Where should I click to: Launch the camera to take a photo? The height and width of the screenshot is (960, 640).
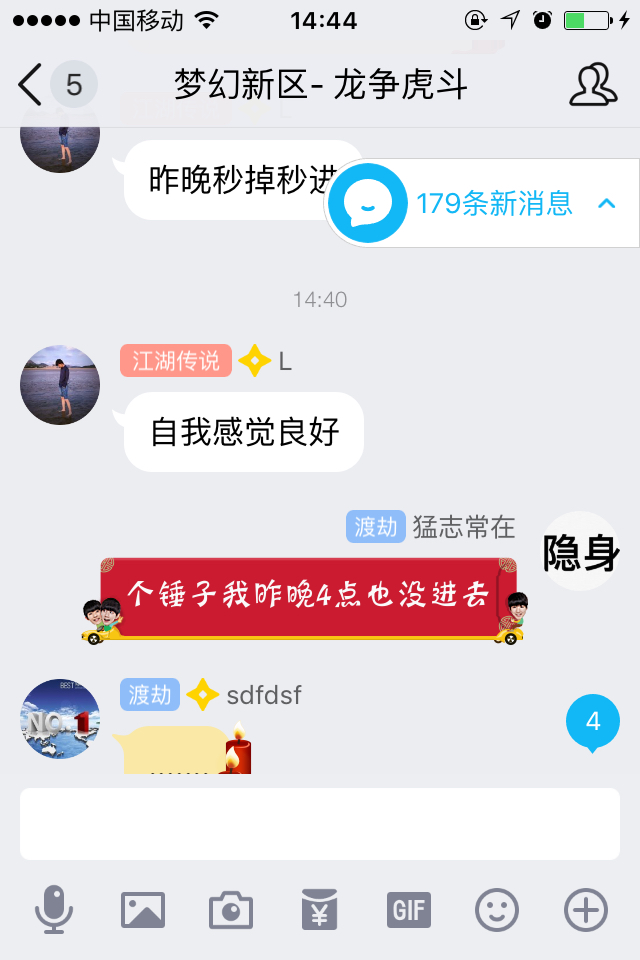[230, 910]
